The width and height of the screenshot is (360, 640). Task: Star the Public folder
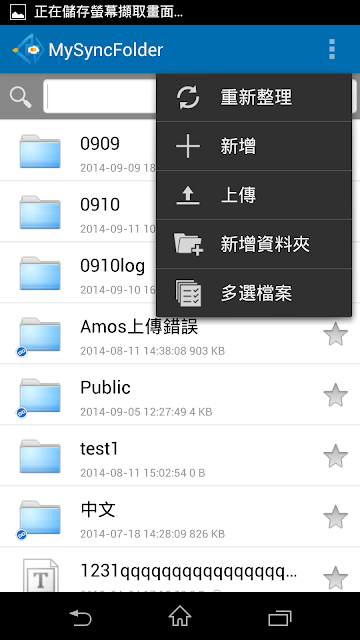click(x=336, y=395)
